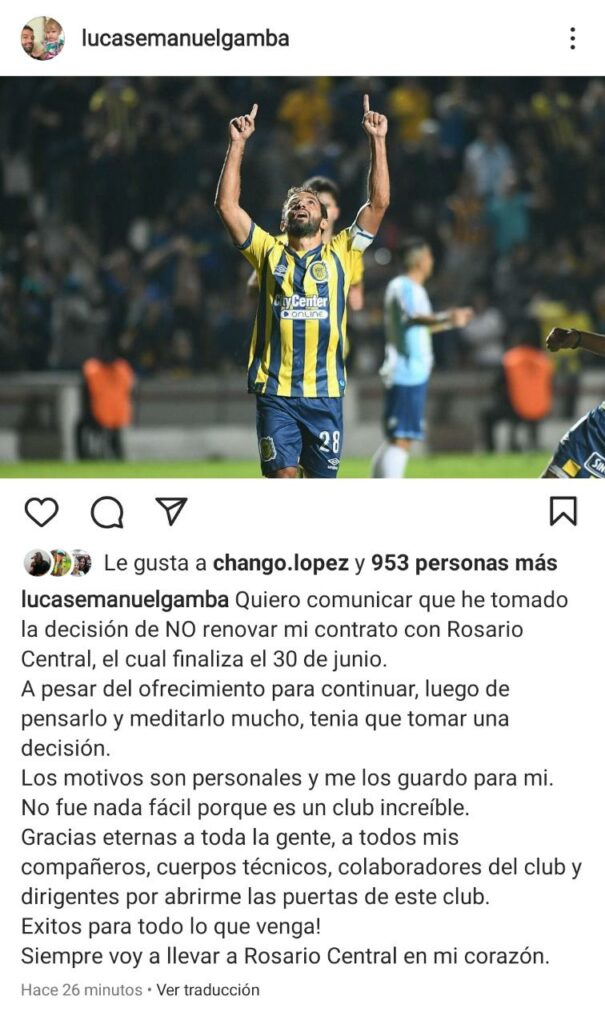The image size is (605, 1024).
Task: Bookmark this post
Action: point(563,511)
